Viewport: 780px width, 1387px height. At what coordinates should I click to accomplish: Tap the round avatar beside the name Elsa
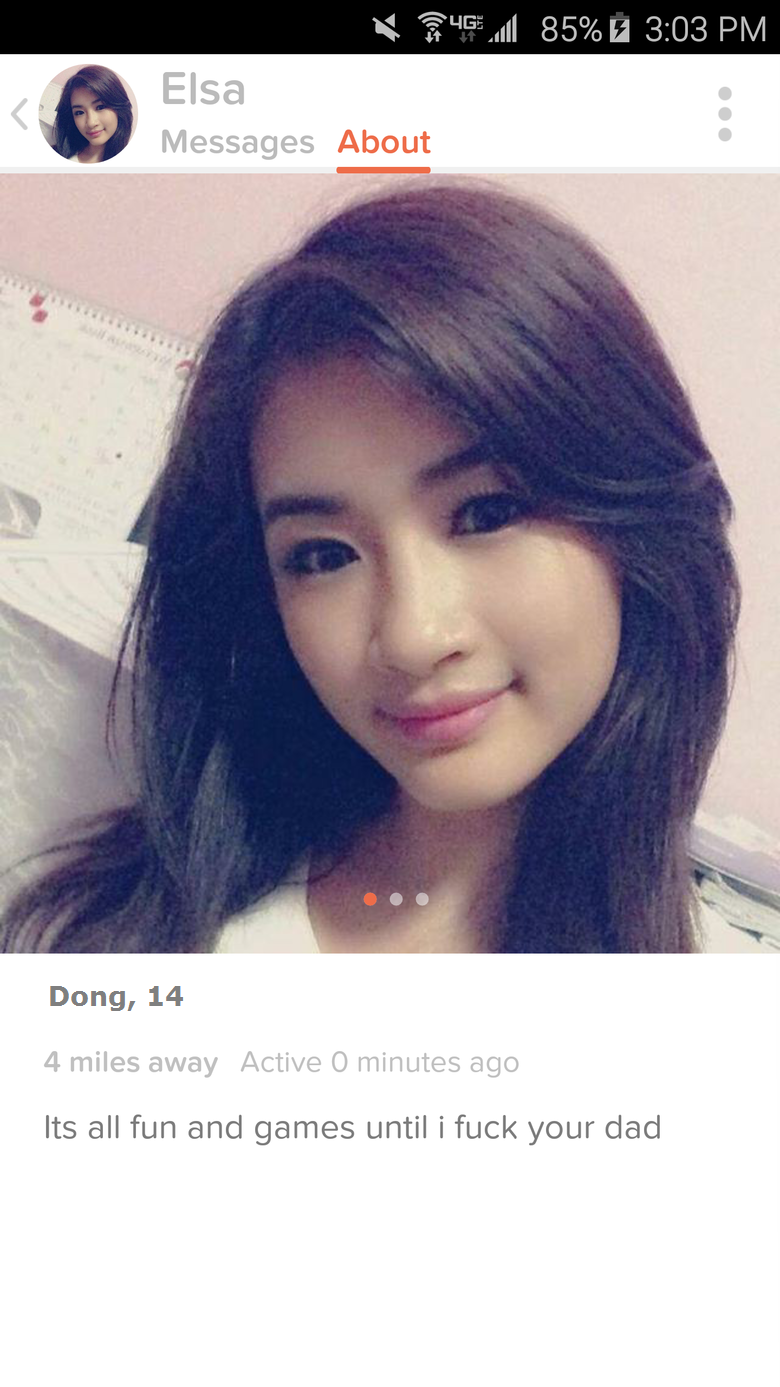point(88,114)
